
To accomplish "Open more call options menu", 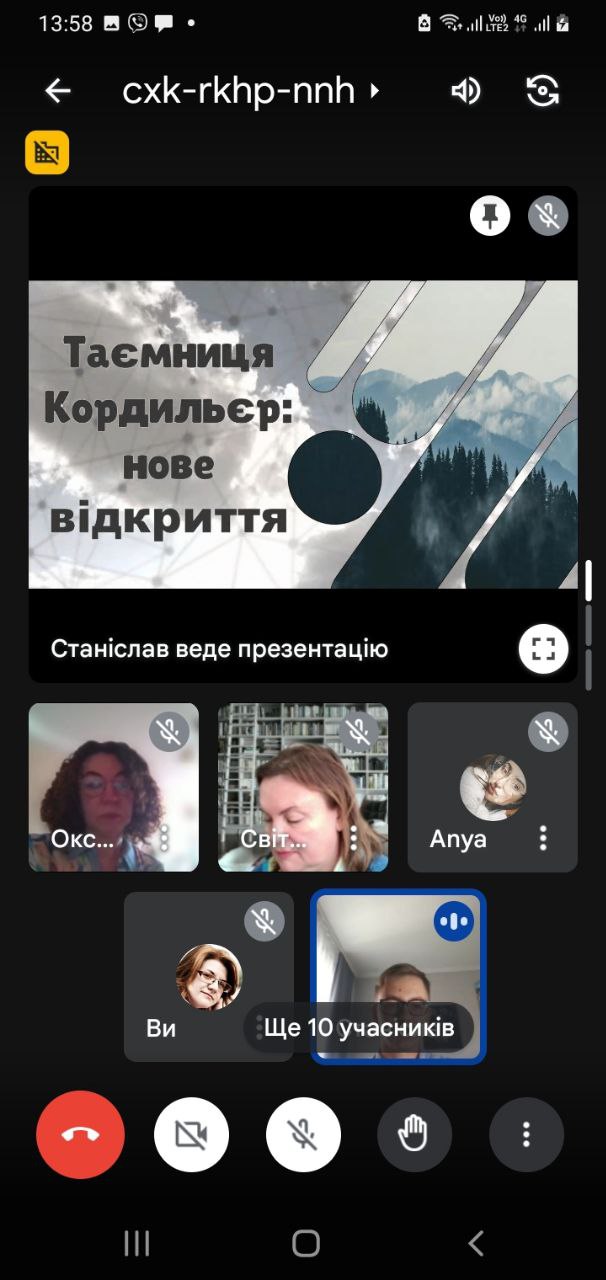I will click(x=526, y=1134).
